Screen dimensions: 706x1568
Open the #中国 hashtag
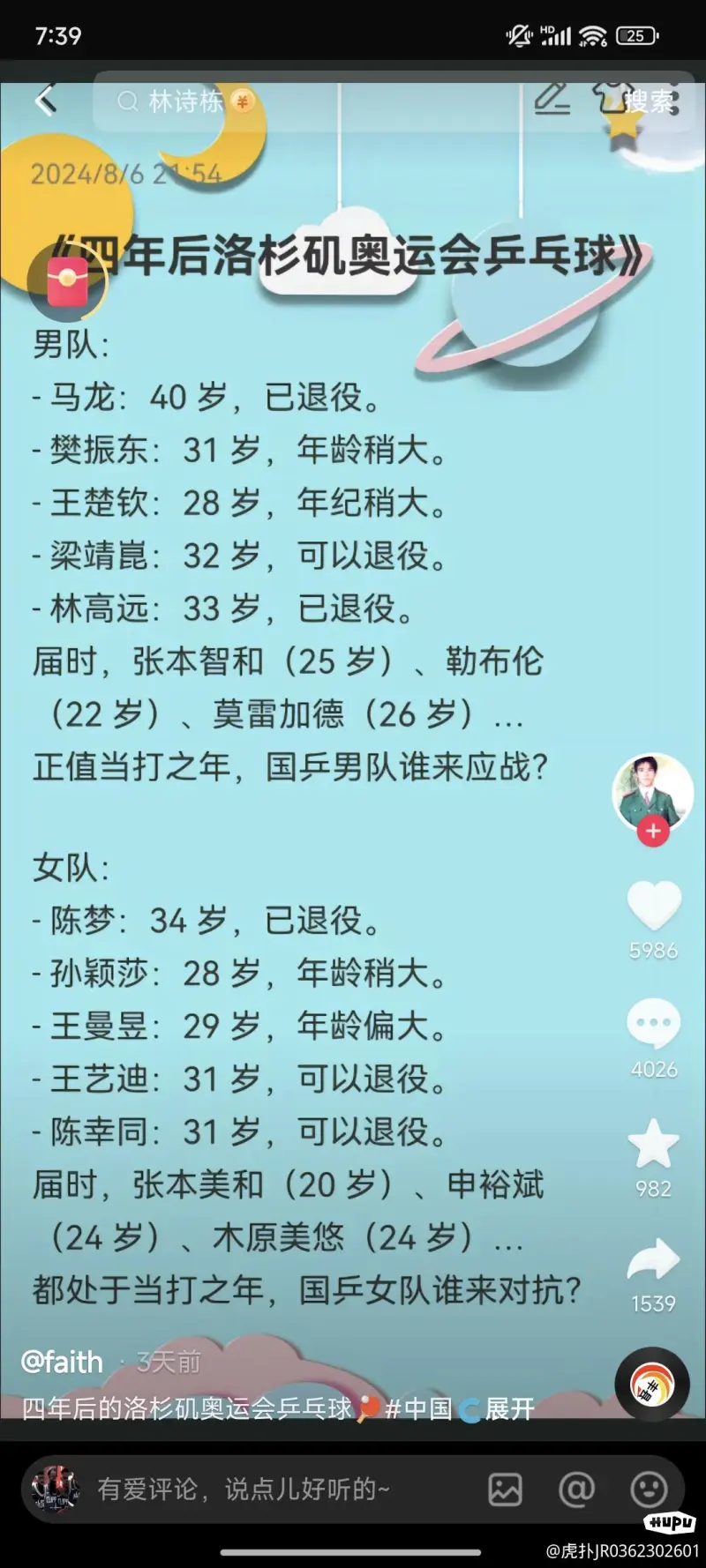pyautogui.click(x=418, y=1409)
